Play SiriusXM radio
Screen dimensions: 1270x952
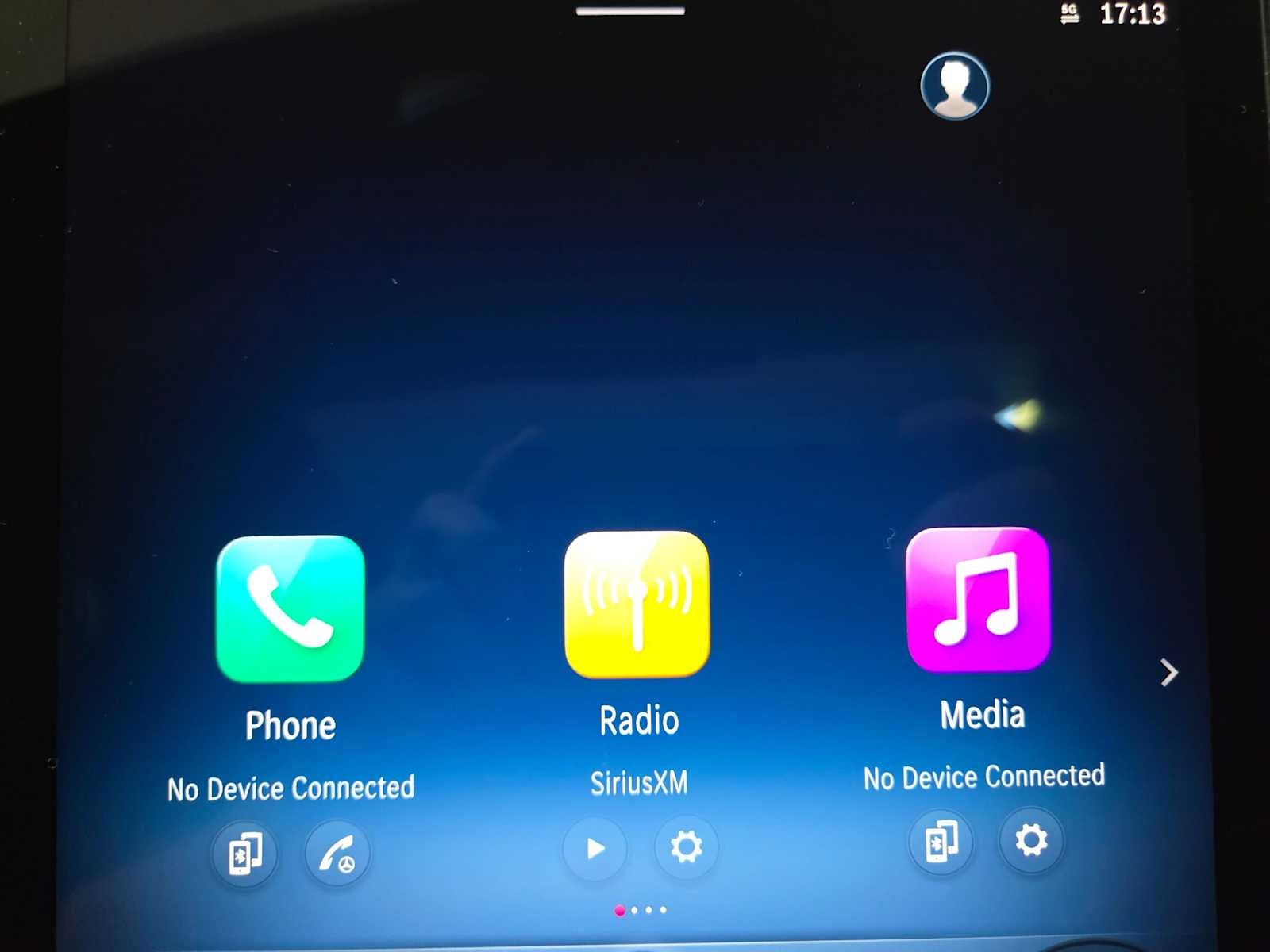tap(595, 848)
